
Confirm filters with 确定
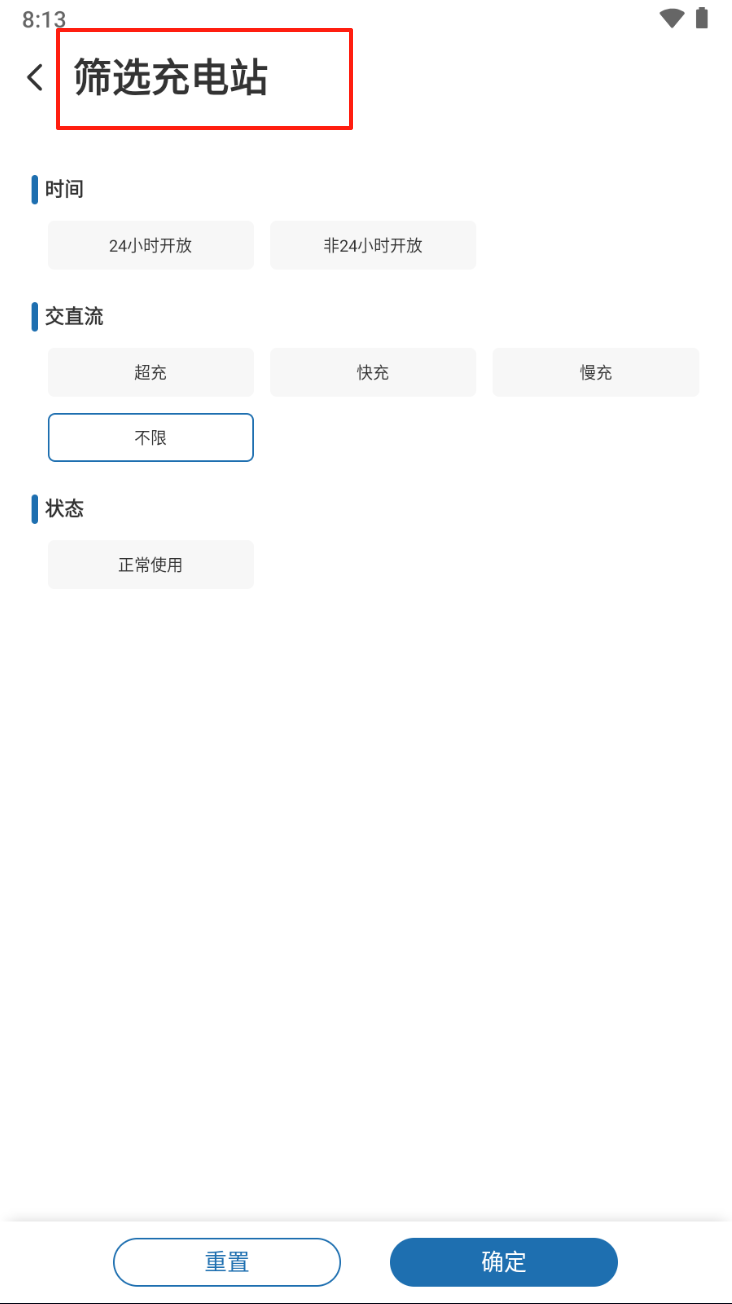click(504, 1262)
